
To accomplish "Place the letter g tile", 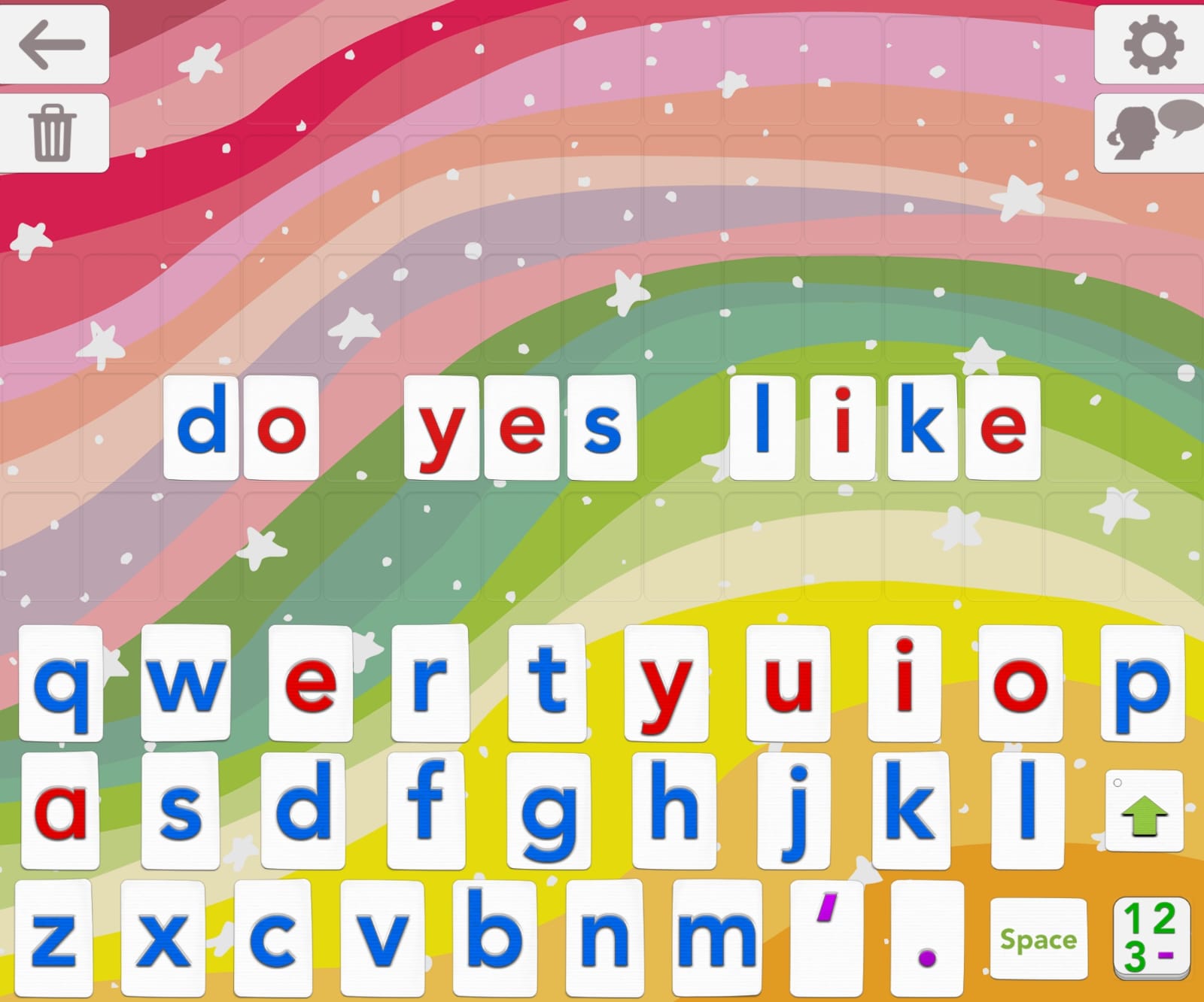I will click(548, 809).
